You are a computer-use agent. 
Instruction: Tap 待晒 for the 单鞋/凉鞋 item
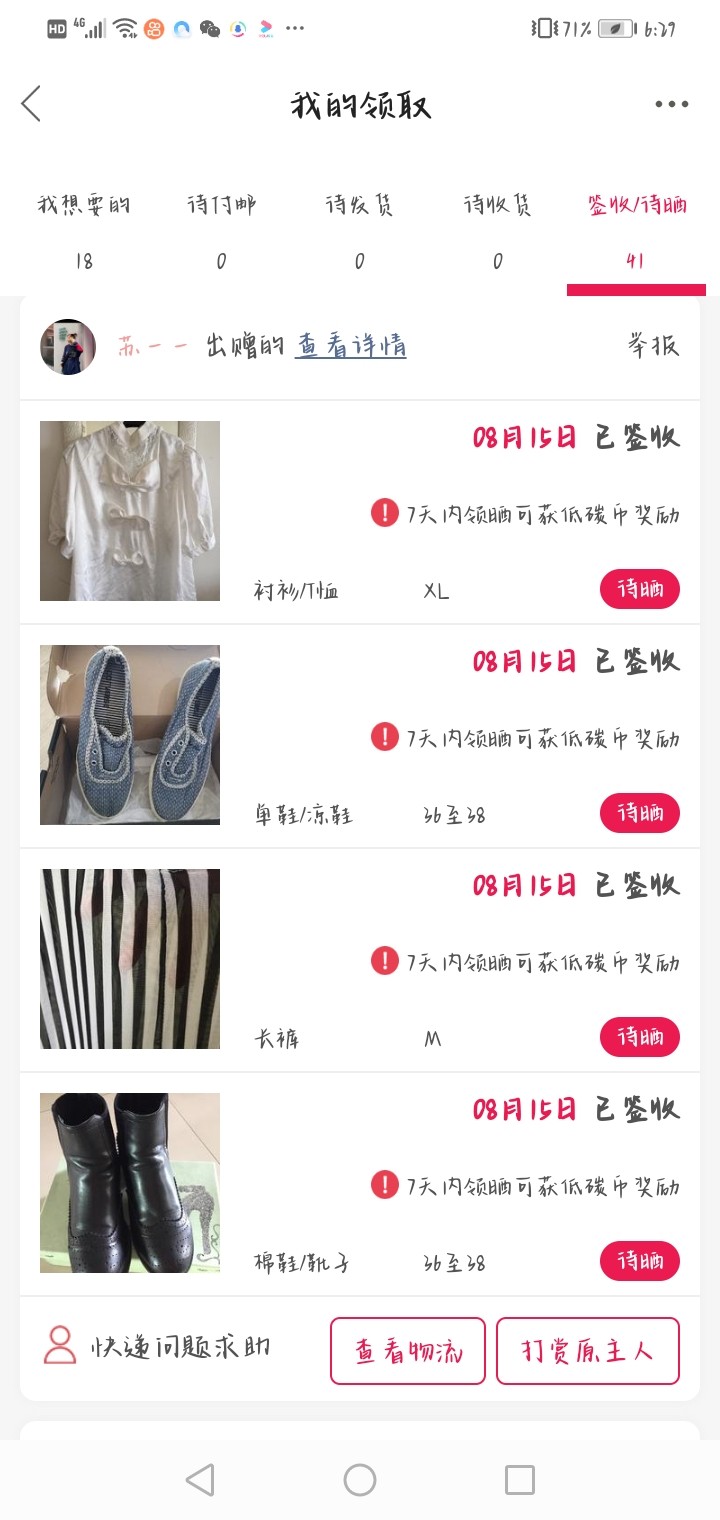640,813
